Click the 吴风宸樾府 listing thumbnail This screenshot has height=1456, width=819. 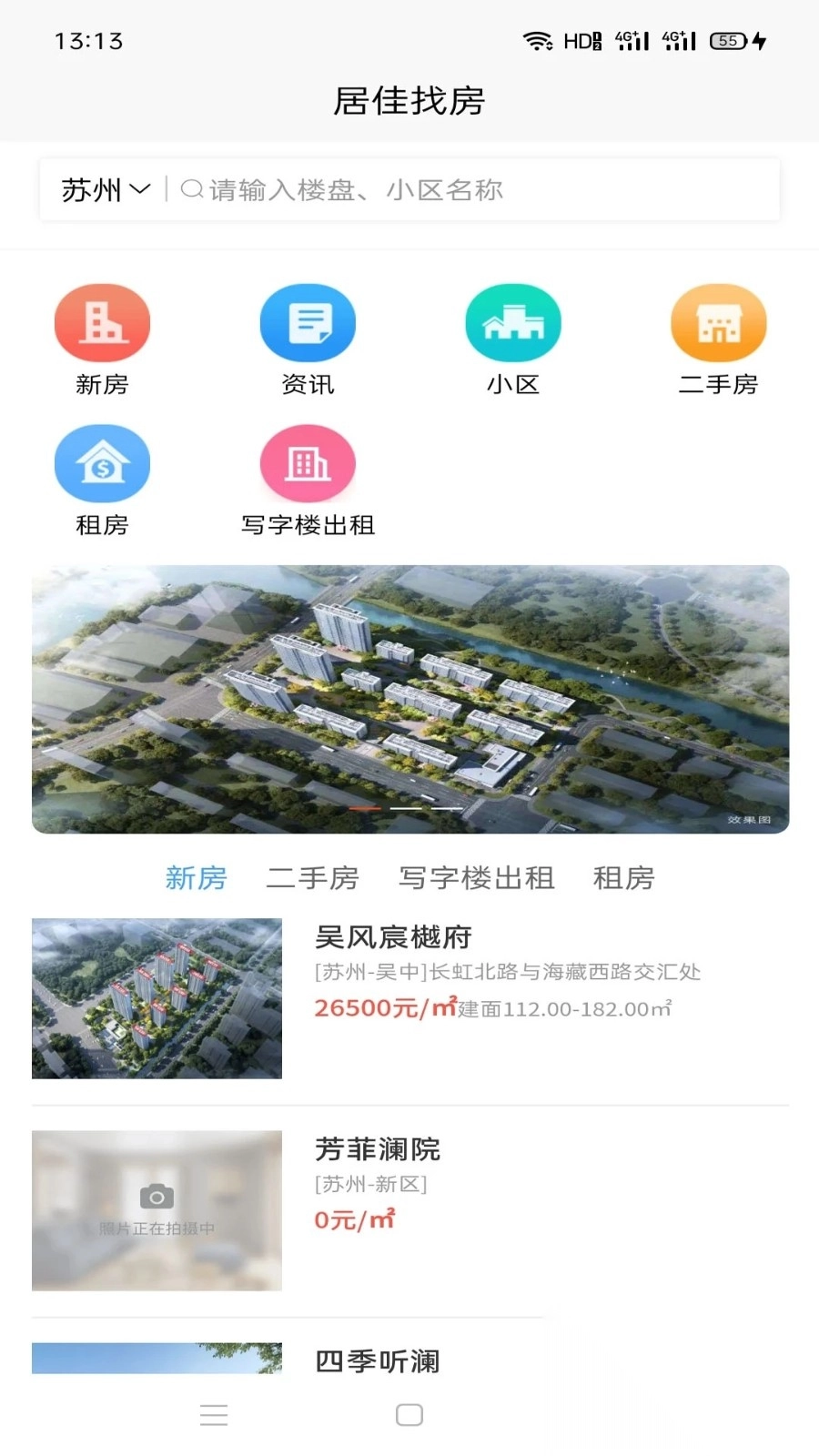coord(157,997)
